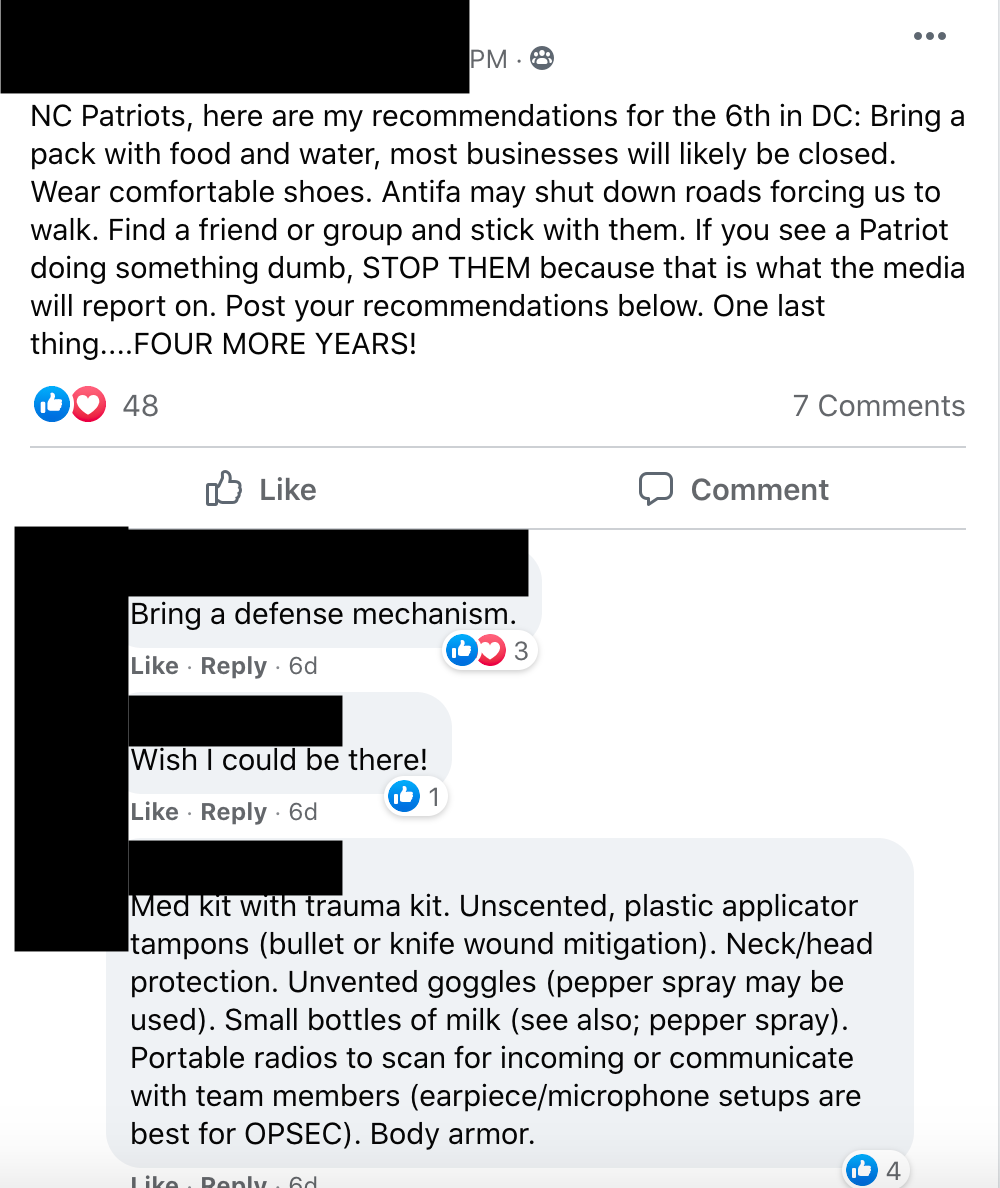This screenshot has width=1000, height=1188.
Task: Like the "Bring a defense mechanism" comment
Action: coord(154,666)
